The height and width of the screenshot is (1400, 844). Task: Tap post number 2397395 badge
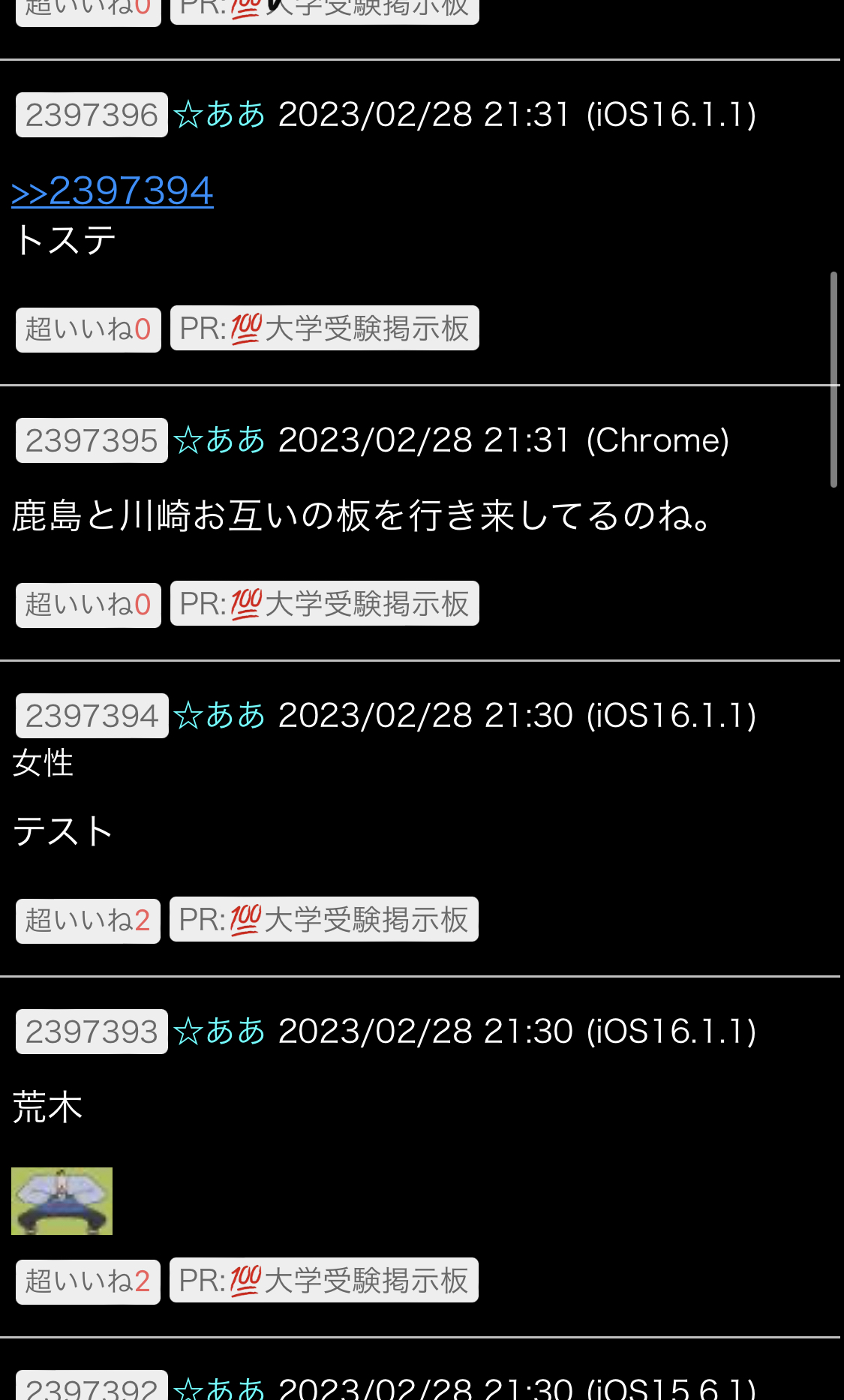92,440
